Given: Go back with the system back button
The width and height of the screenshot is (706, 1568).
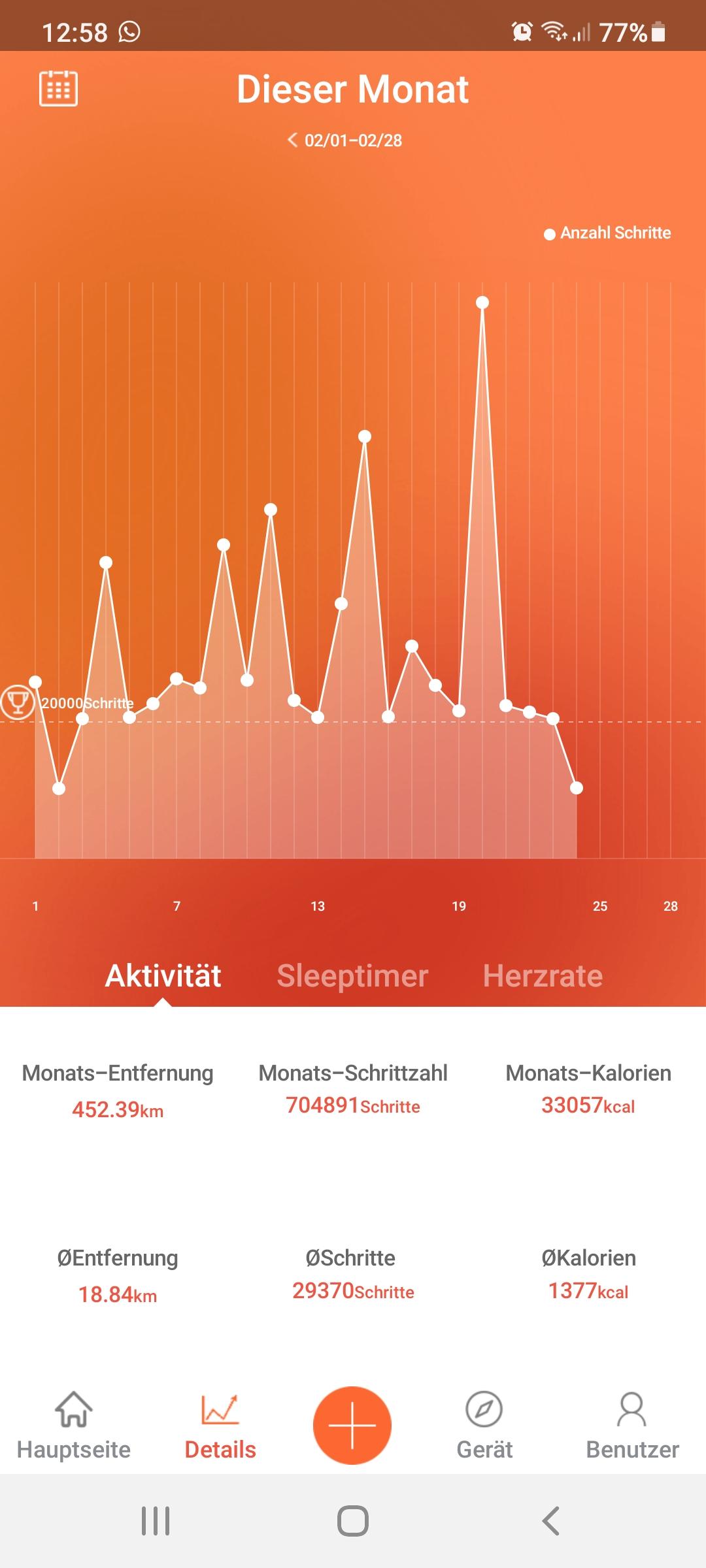Looking at the screenshot, I should [551, 1521].
